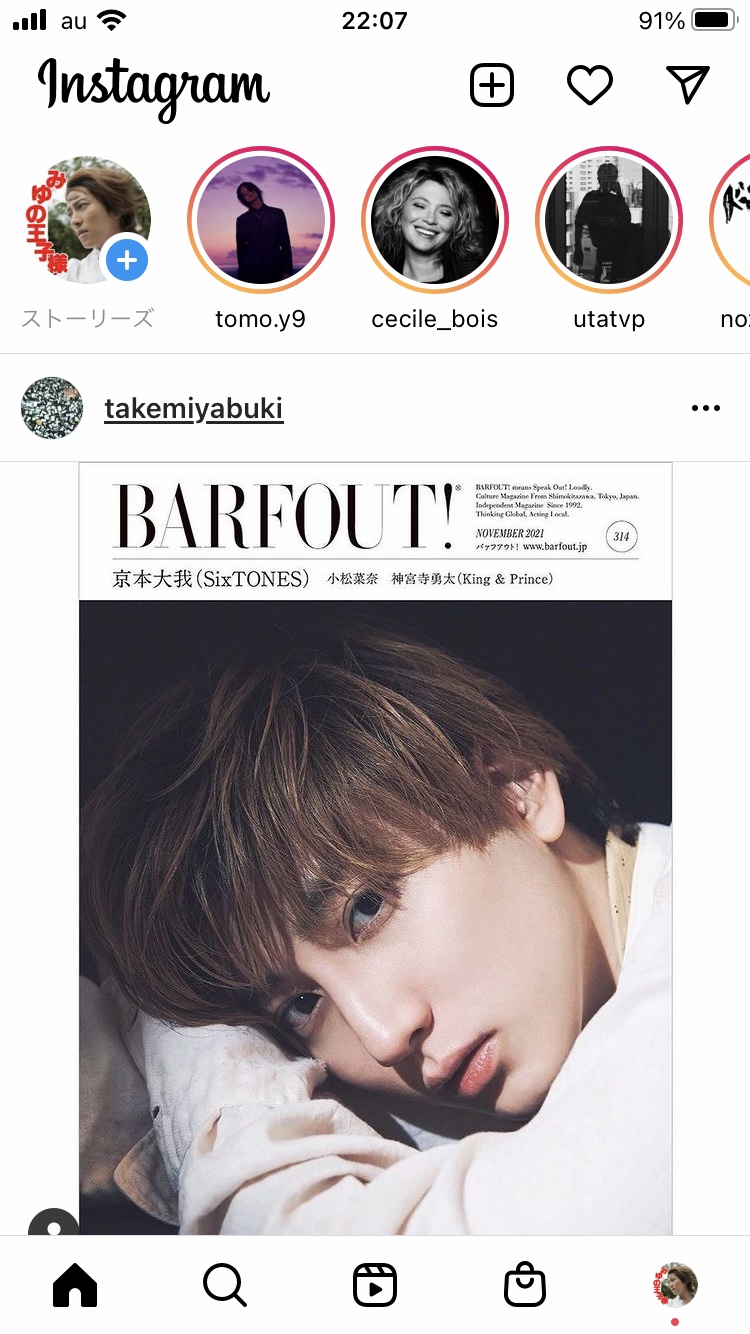Switch to the Search tab

pyautogui.click(x=225, y=1285)
